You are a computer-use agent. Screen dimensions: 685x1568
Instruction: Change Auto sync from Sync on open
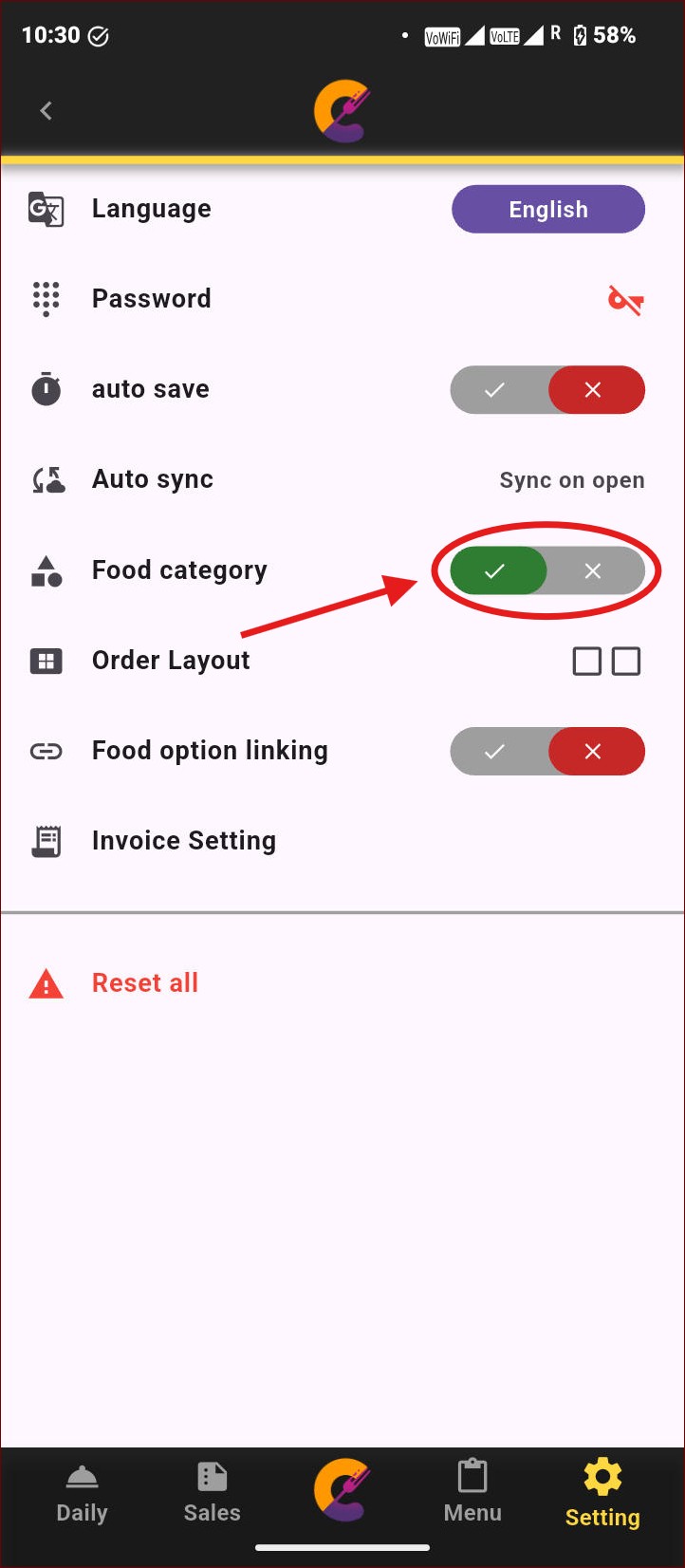(x=571, y=480)
